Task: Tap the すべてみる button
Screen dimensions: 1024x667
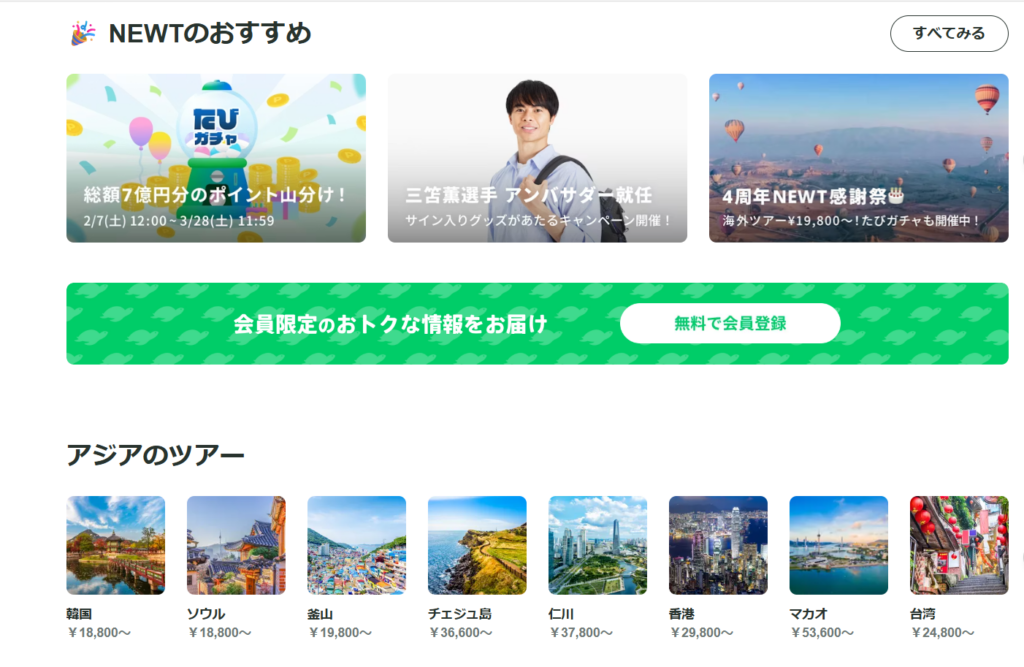Action: (949, 33)
